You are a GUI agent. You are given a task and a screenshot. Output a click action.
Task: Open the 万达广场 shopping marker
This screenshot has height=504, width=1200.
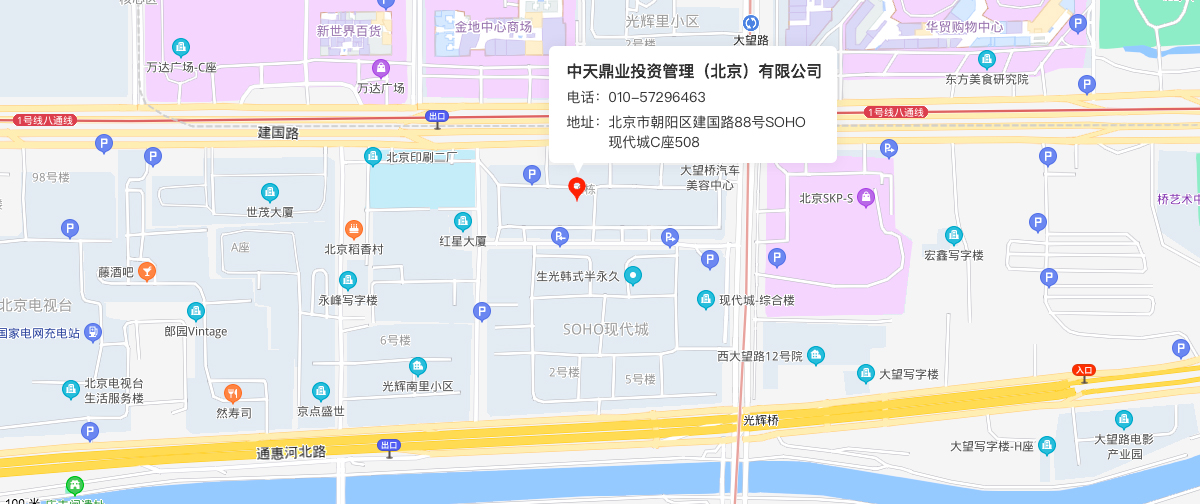380,69
